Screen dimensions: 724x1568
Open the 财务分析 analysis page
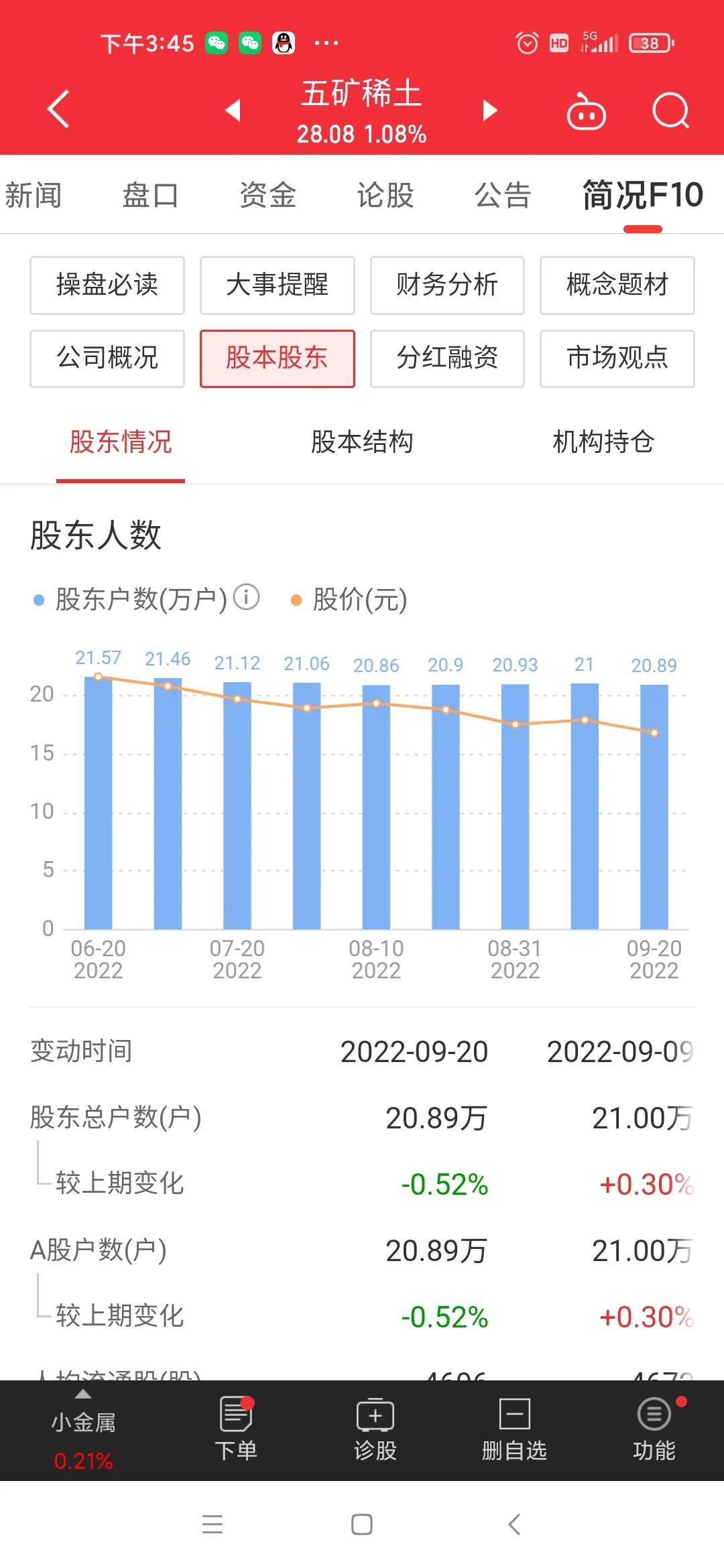[447, 285]
